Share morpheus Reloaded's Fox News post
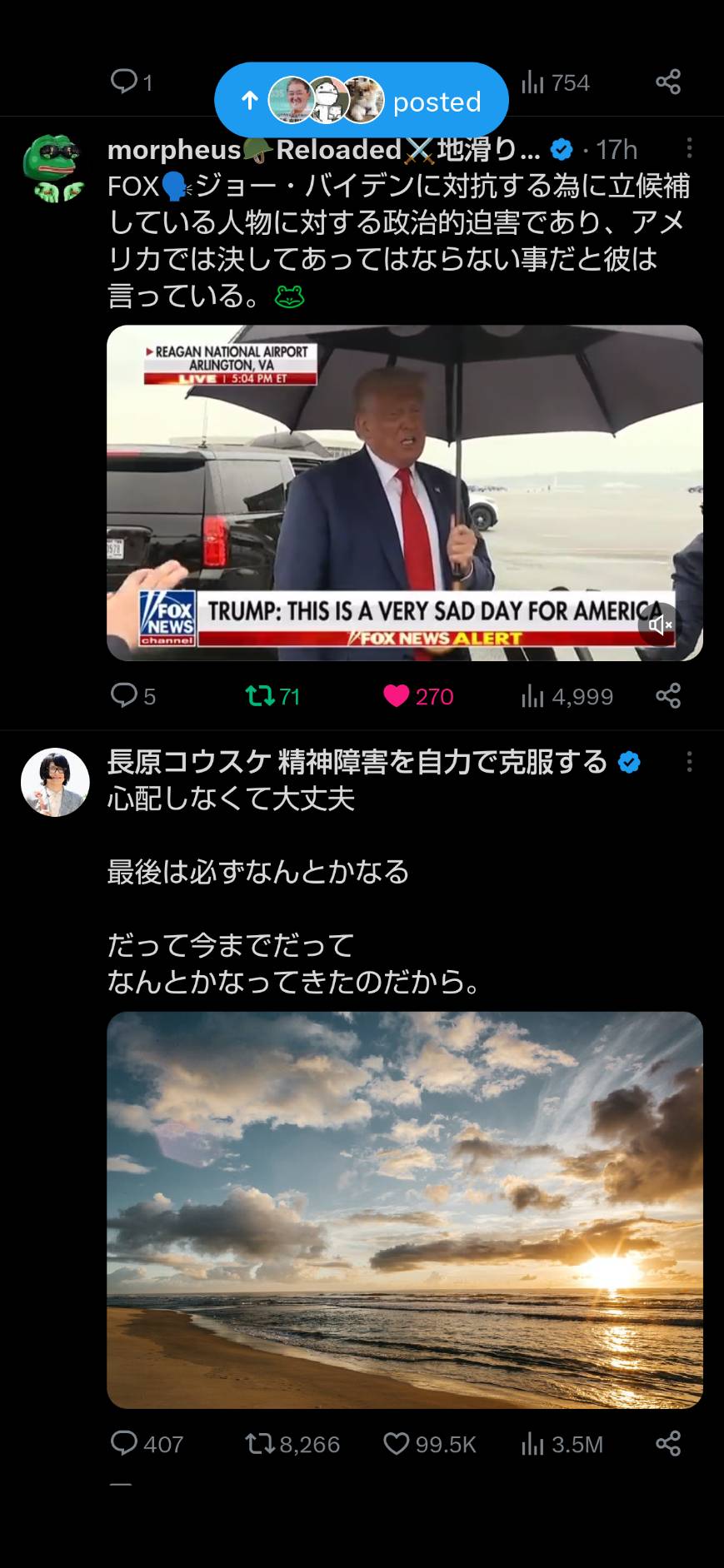The width and height of the screenshot is (724, 1568). pyautogui.click(x=668, y=695)
